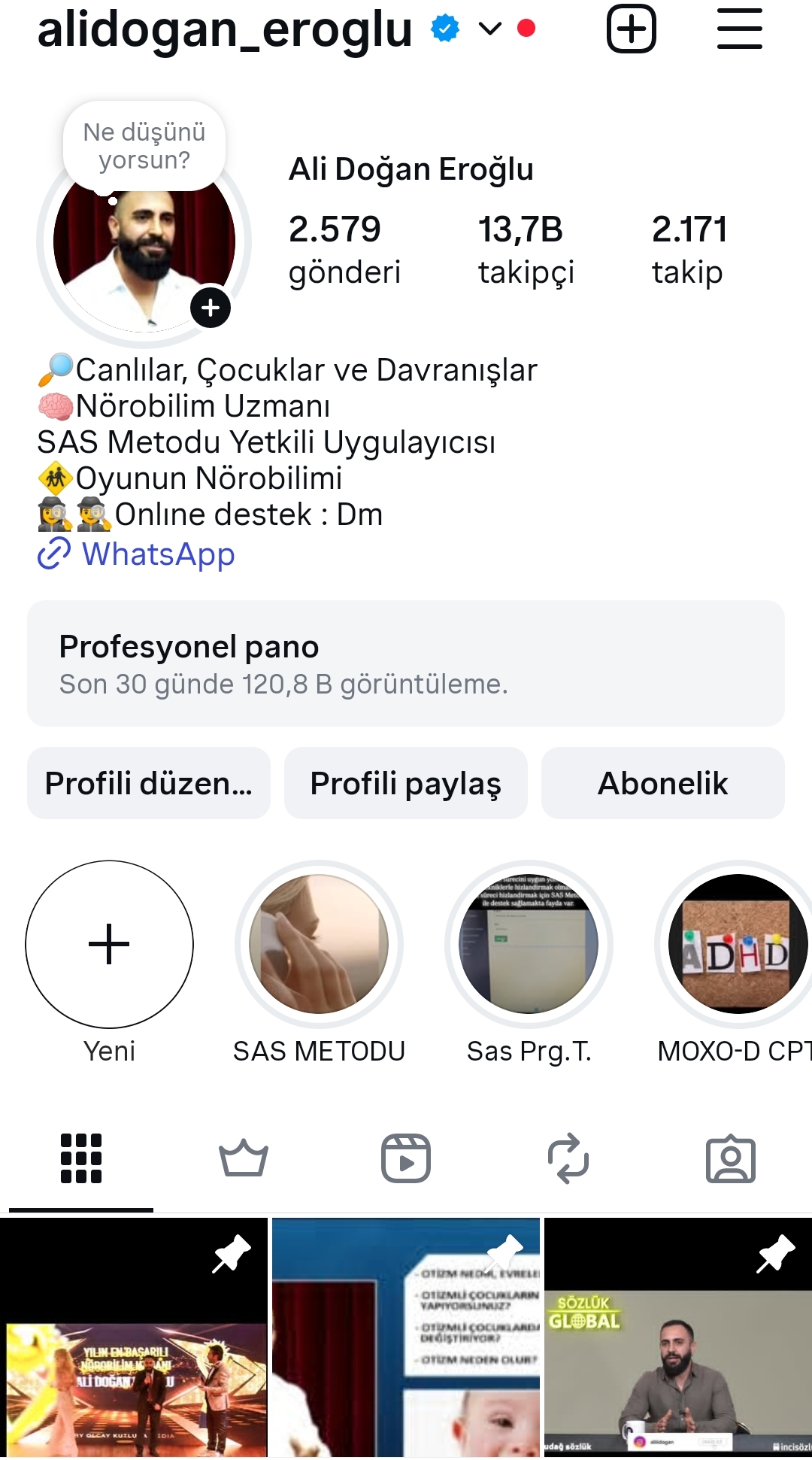
Task: Open the hamburger menu
Action: point(739,29)
